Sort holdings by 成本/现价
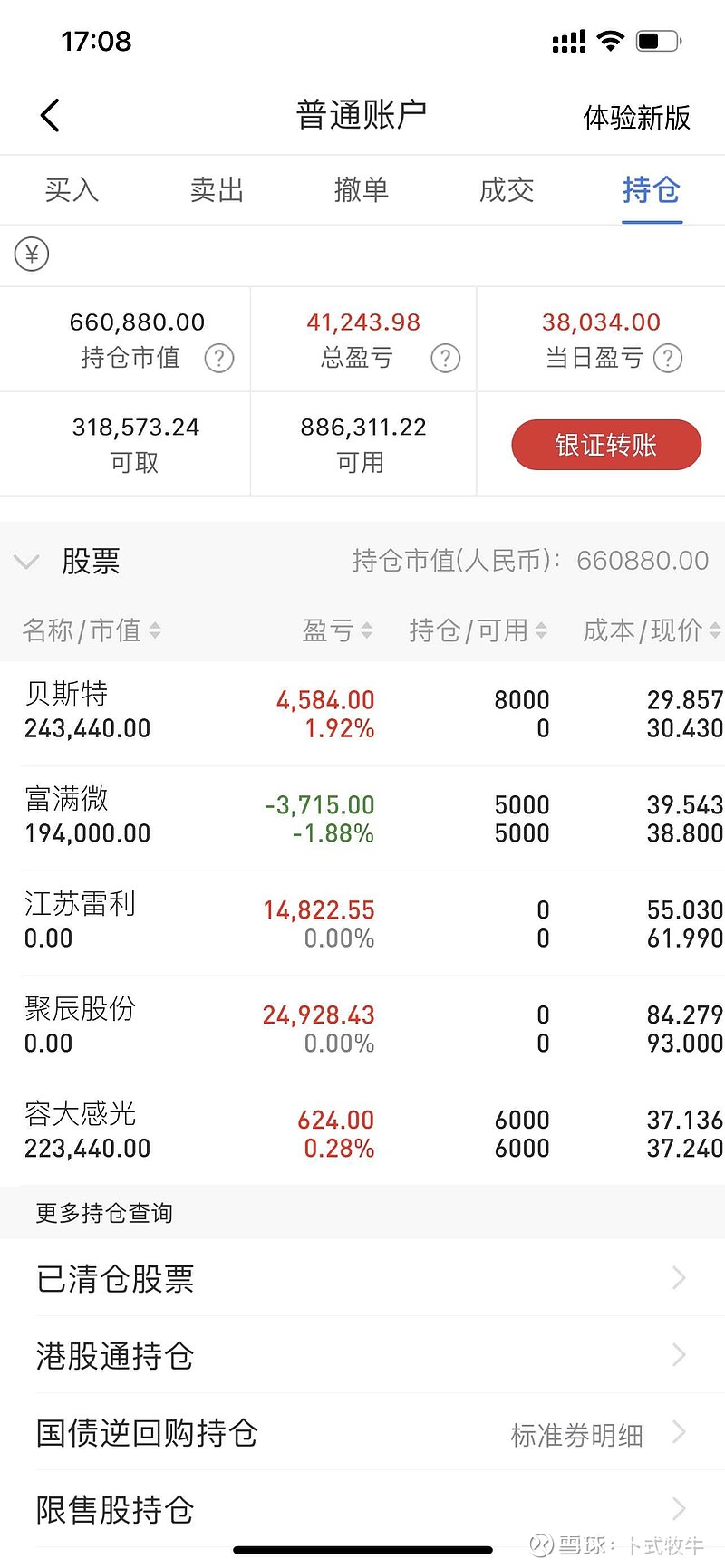The height and width of the screenshot is (1568, 725). (x=651, y=630)
